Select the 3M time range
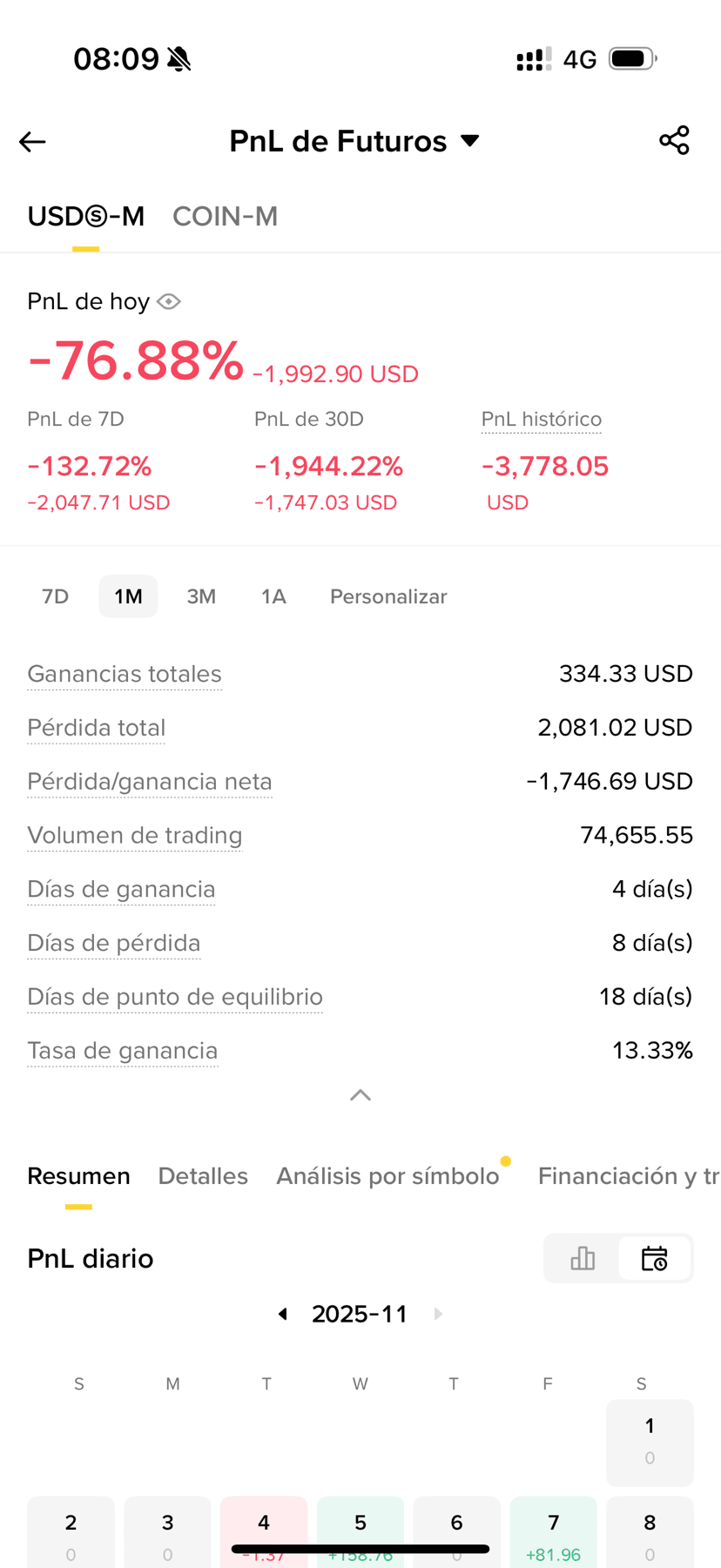This screenshot has height=1568, width=721. coord(201,596)
